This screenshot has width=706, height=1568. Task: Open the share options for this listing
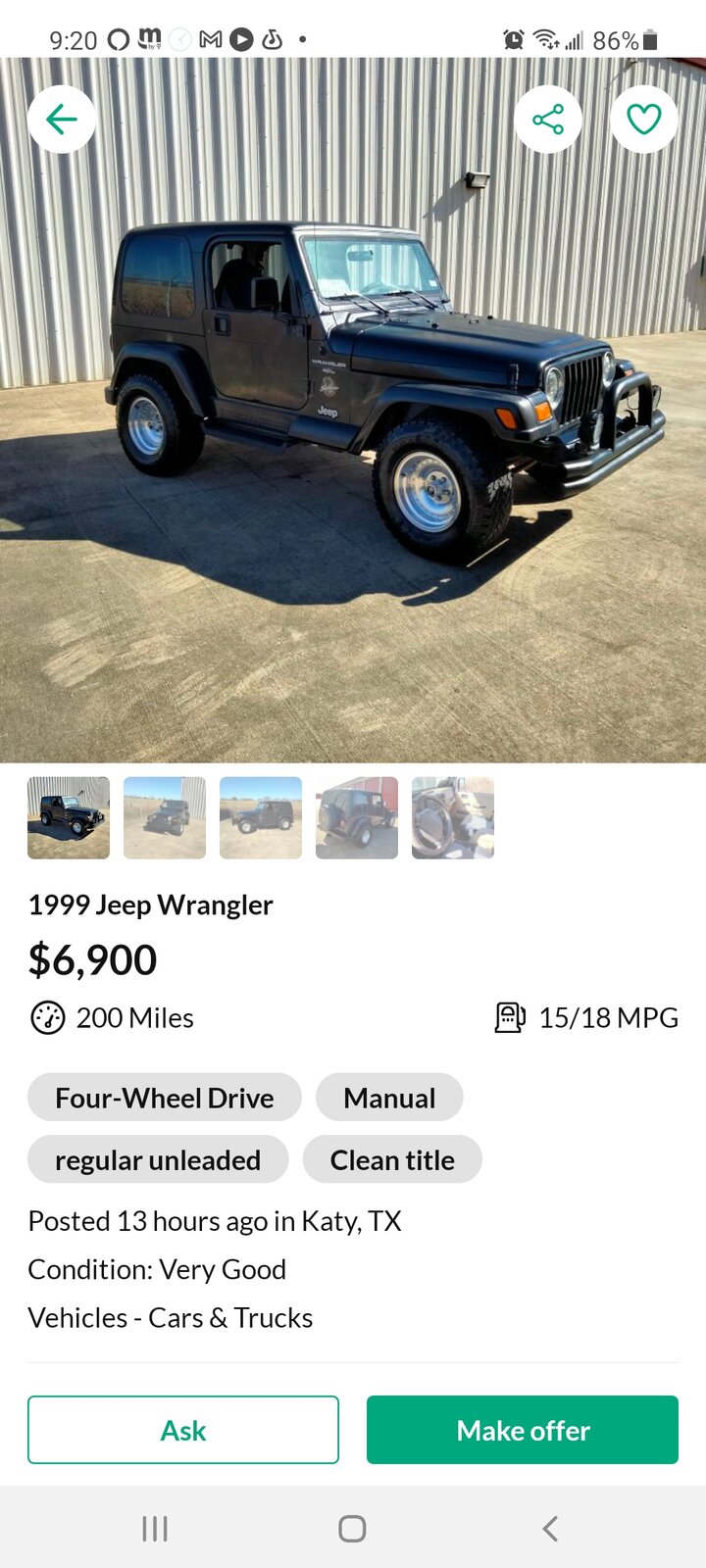click(548, 119)
